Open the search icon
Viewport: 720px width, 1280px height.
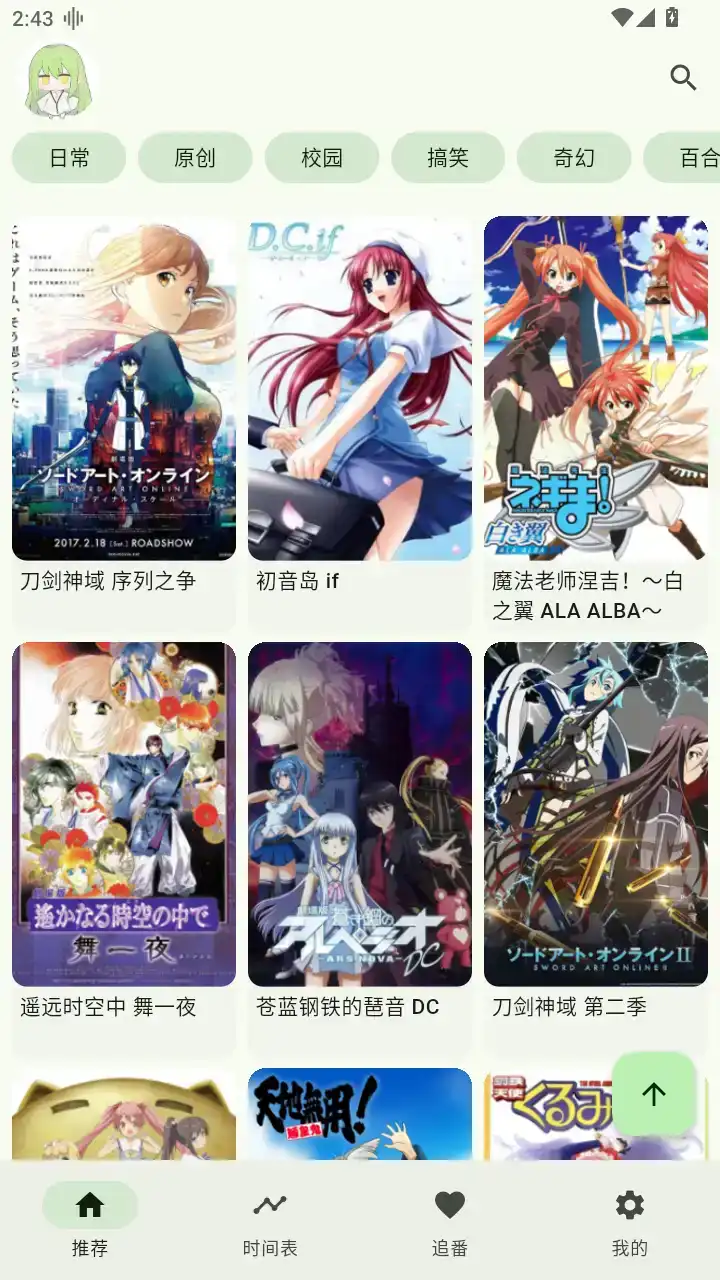(683, 78)
